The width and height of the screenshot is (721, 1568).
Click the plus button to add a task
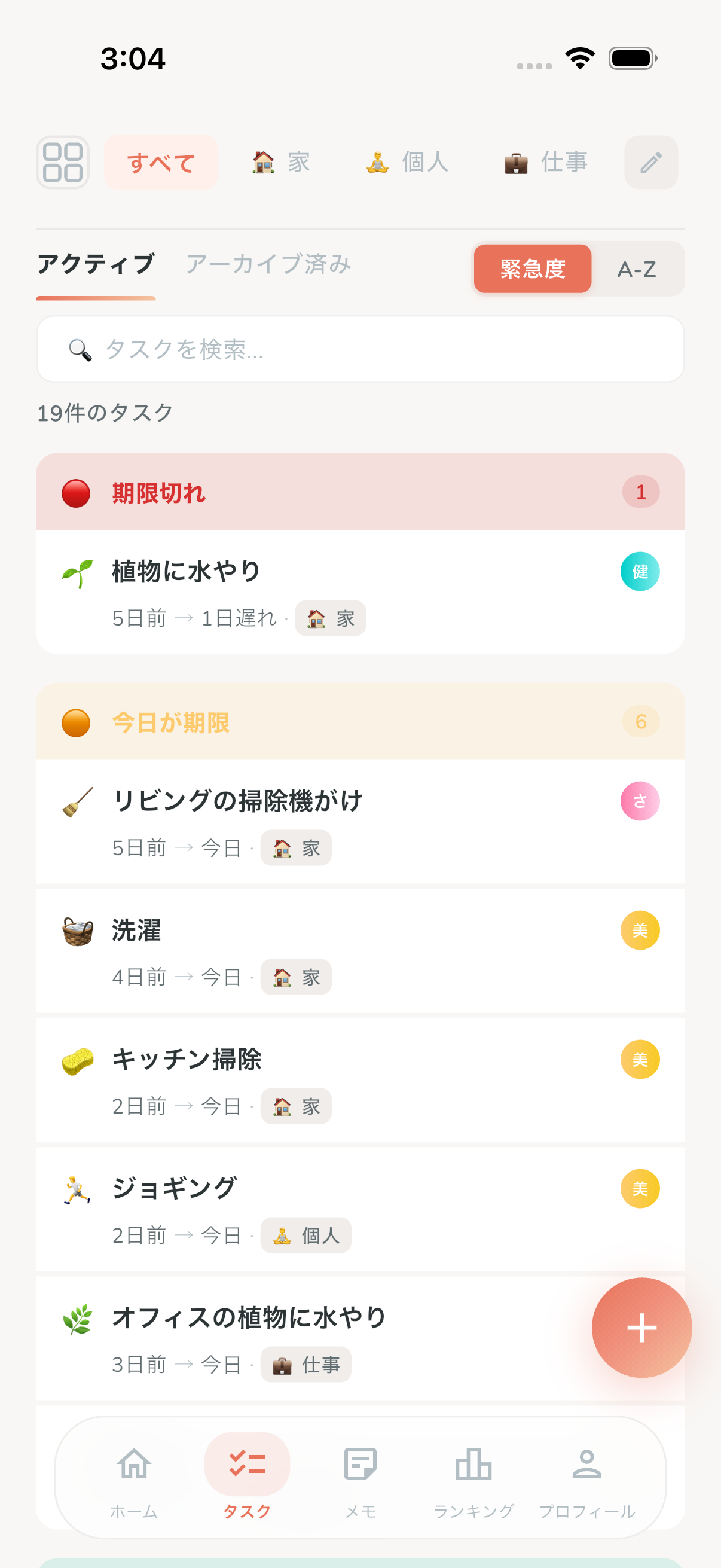pos(641,1327)
